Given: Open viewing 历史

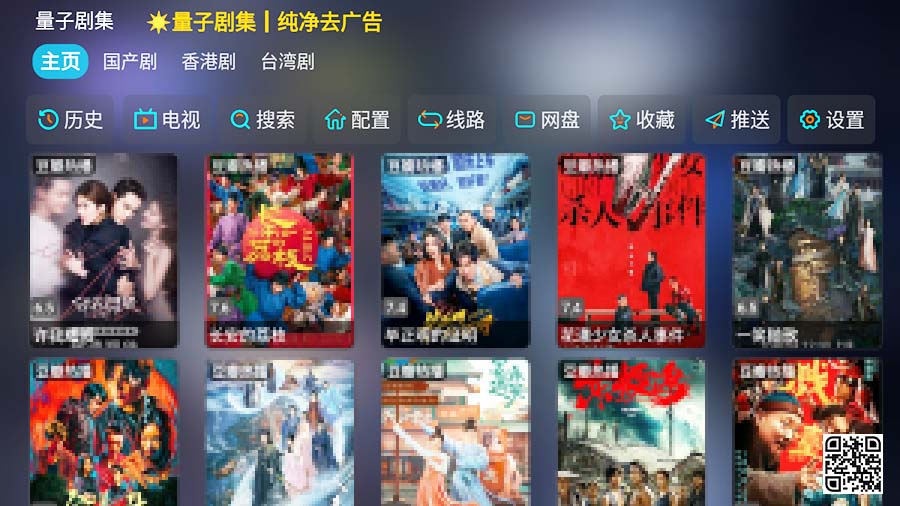Looking at the screenshot, I should click(x=70, y=120).
